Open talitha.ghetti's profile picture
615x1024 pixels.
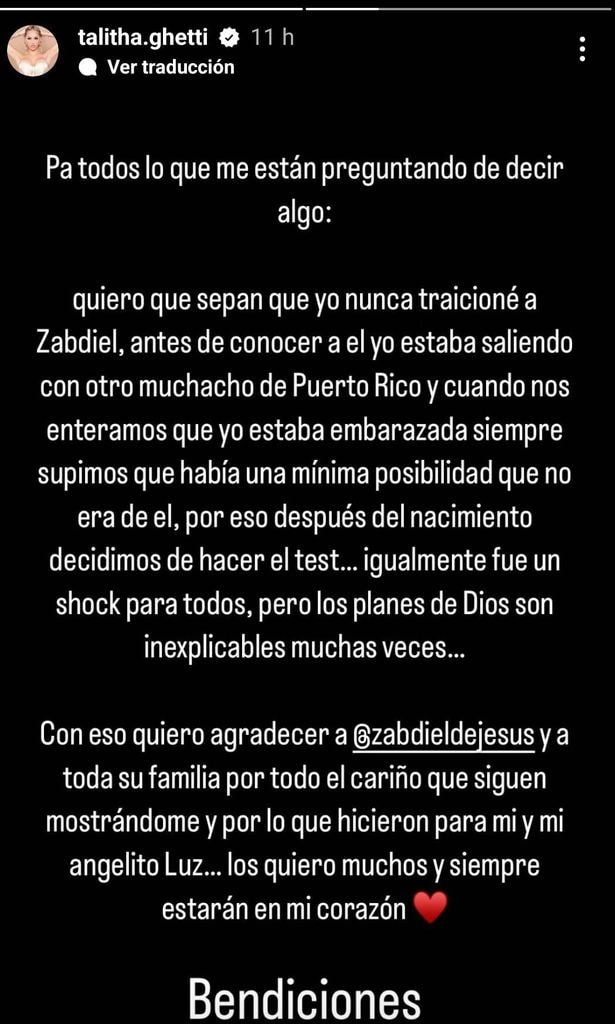pos(33,51)
